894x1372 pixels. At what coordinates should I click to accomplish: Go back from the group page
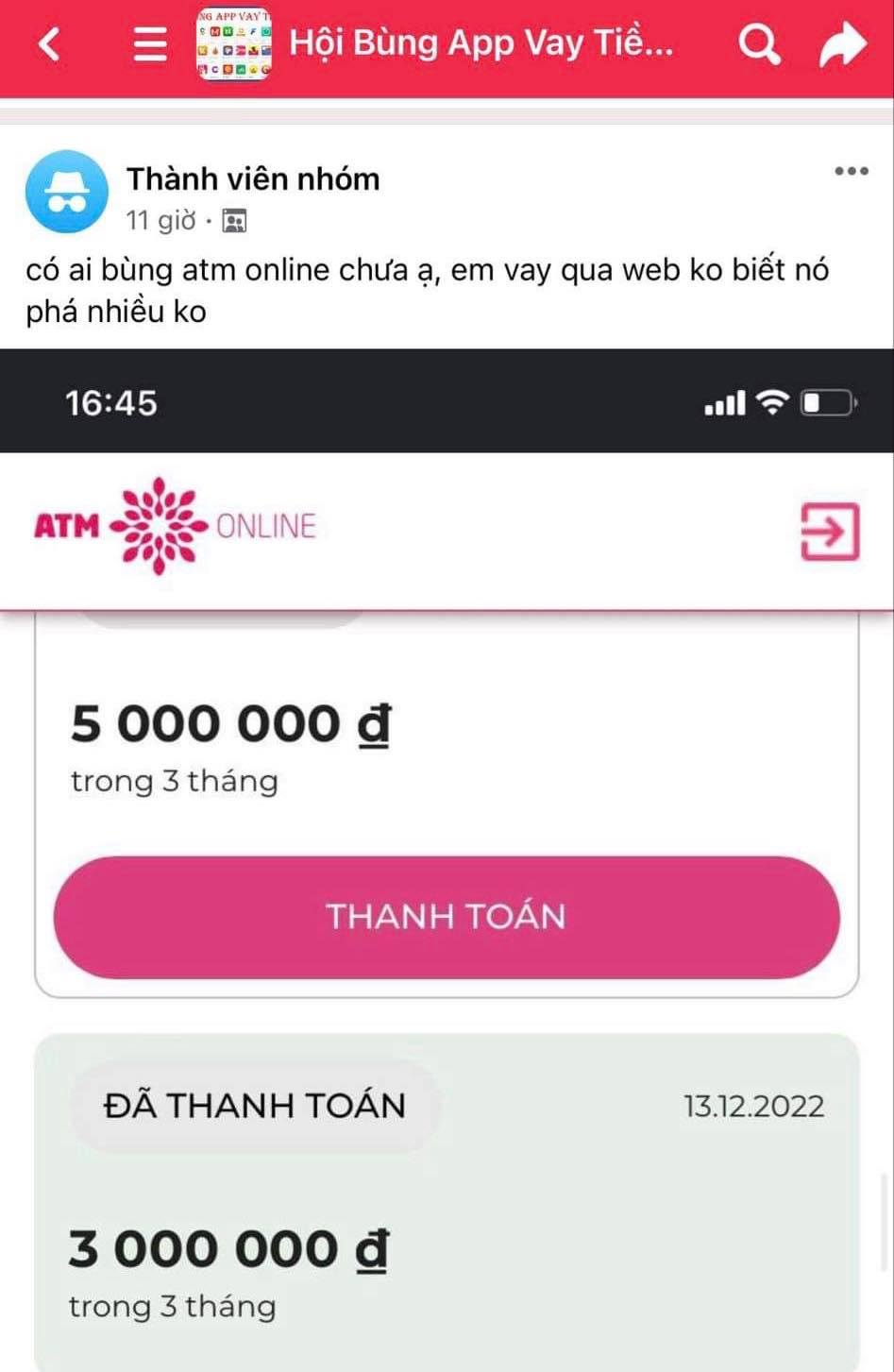point(49,43)
